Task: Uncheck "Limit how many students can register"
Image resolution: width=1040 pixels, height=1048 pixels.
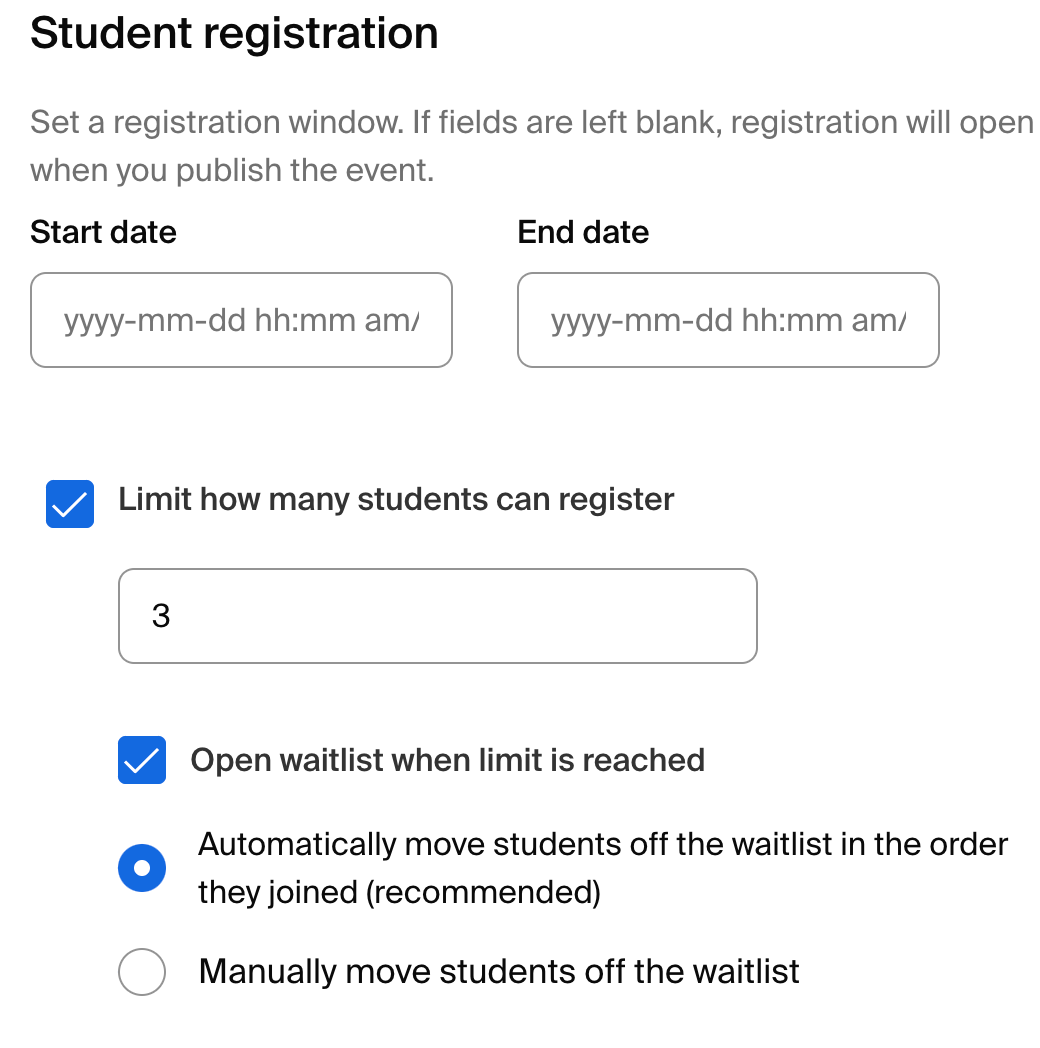Action: (69, 504)
